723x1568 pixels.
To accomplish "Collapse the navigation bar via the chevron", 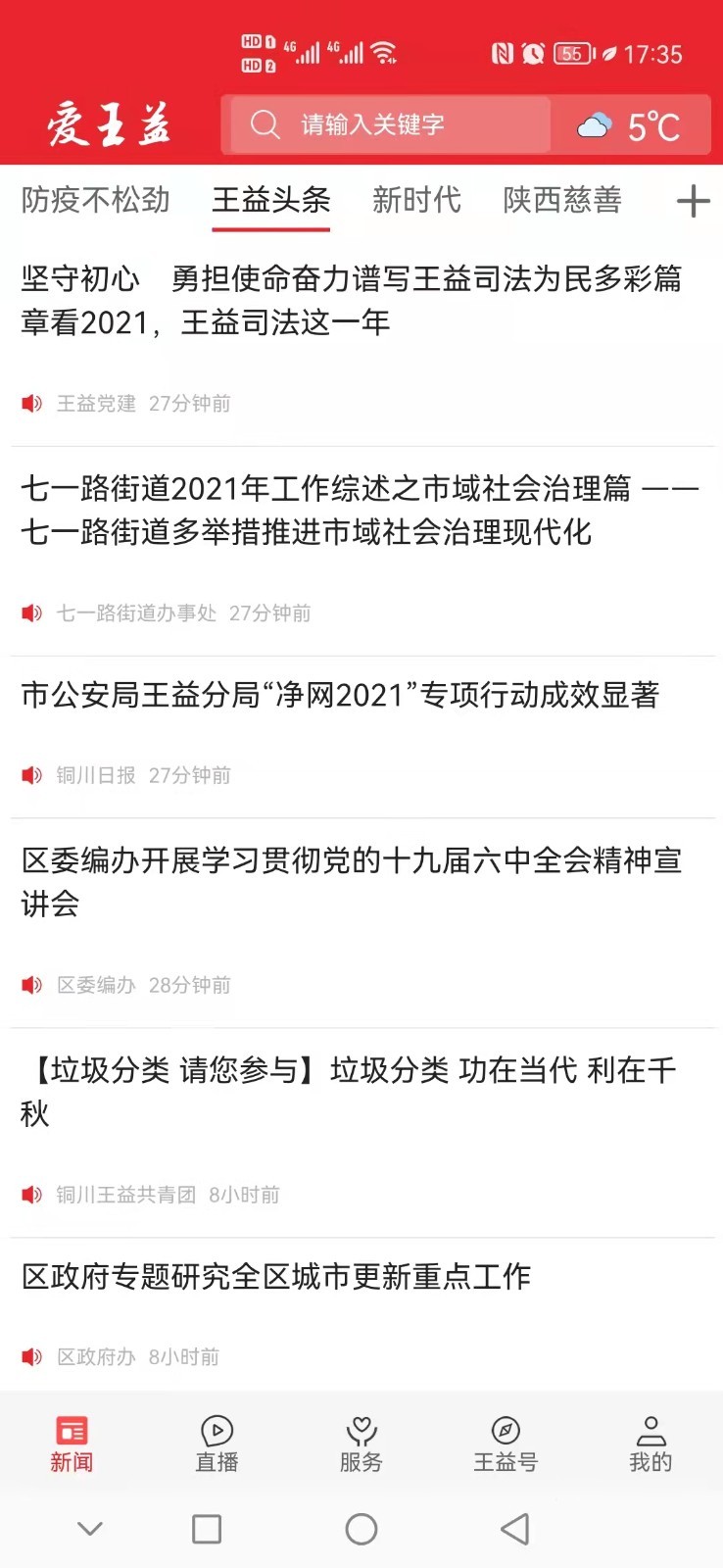I will click(x=90, y=1529).
